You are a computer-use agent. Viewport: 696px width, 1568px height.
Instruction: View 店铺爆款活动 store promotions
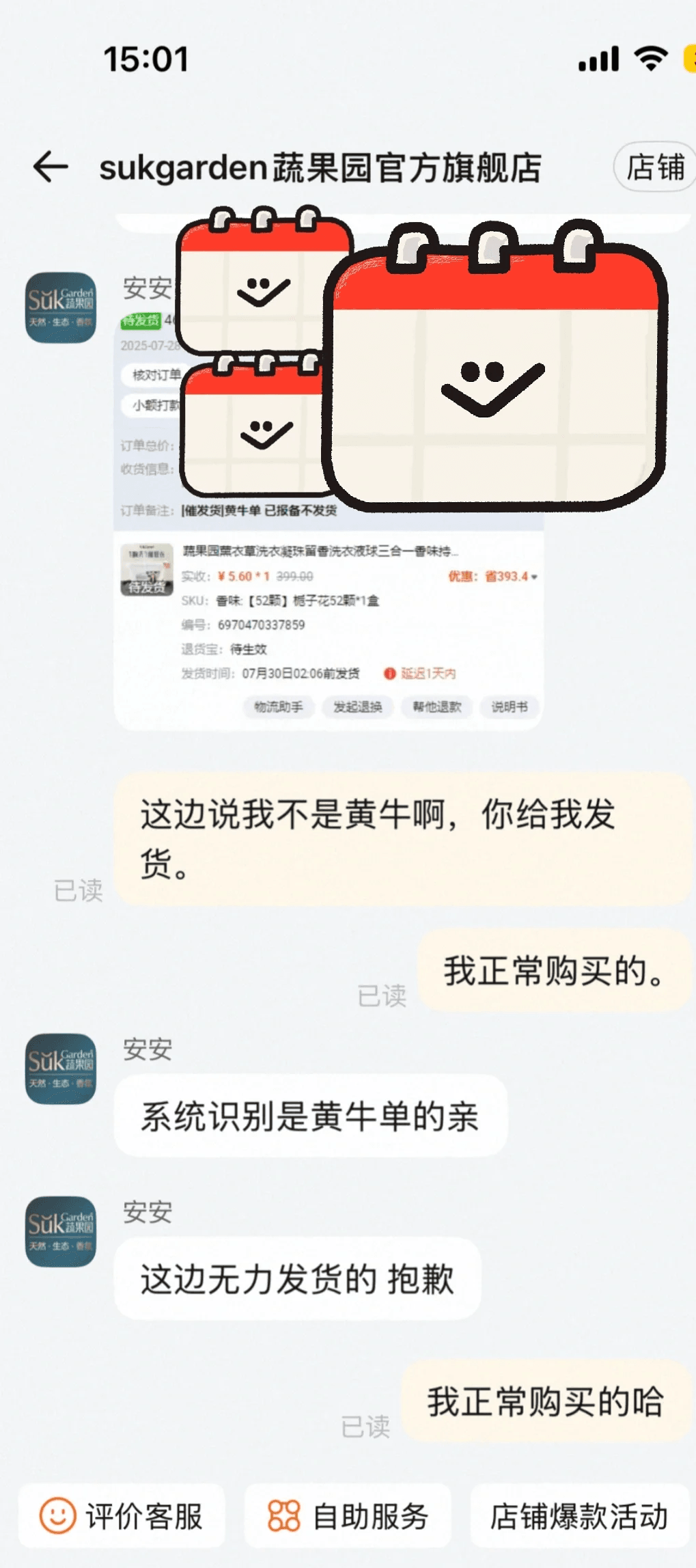point(579,1515)
